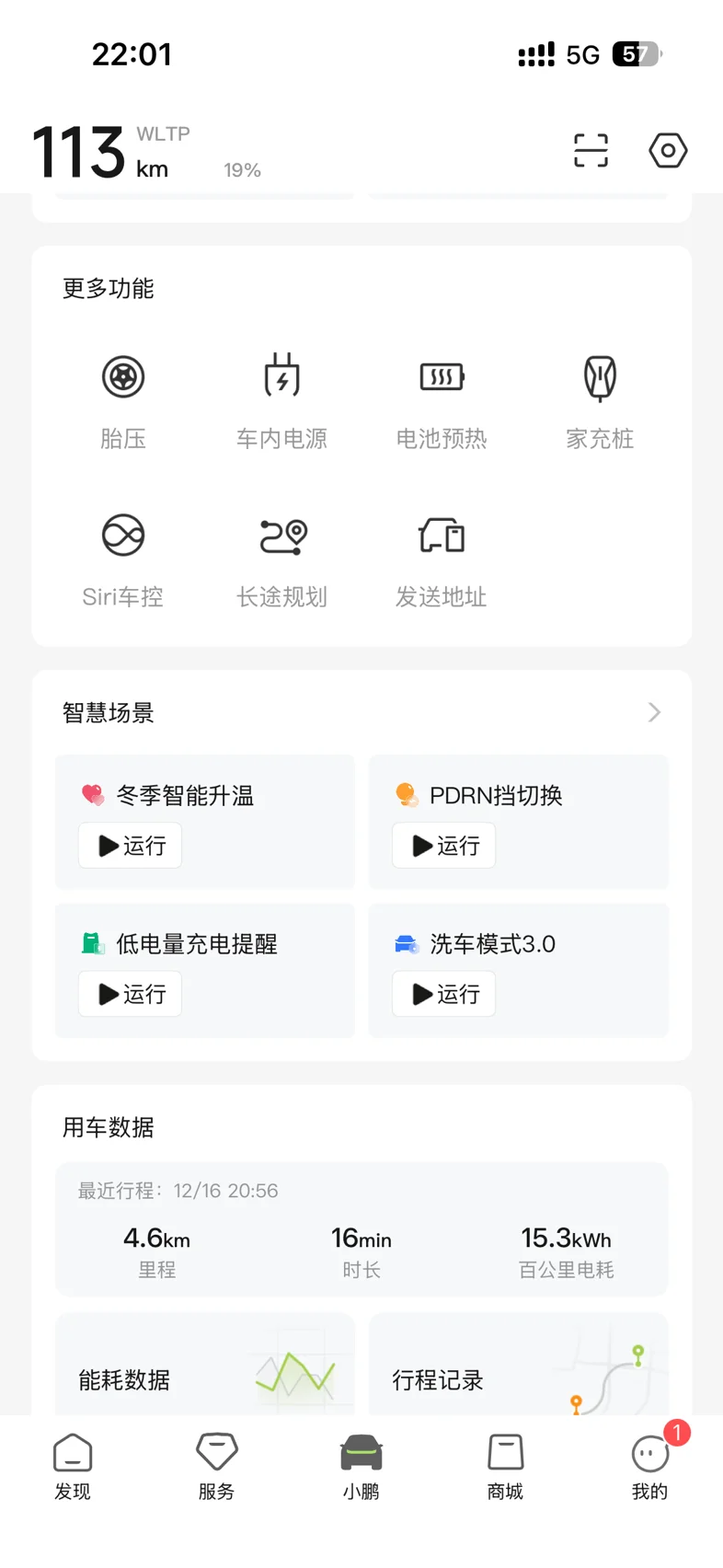Open the 能耗数据 energy data card

(x=204, y=1371)
